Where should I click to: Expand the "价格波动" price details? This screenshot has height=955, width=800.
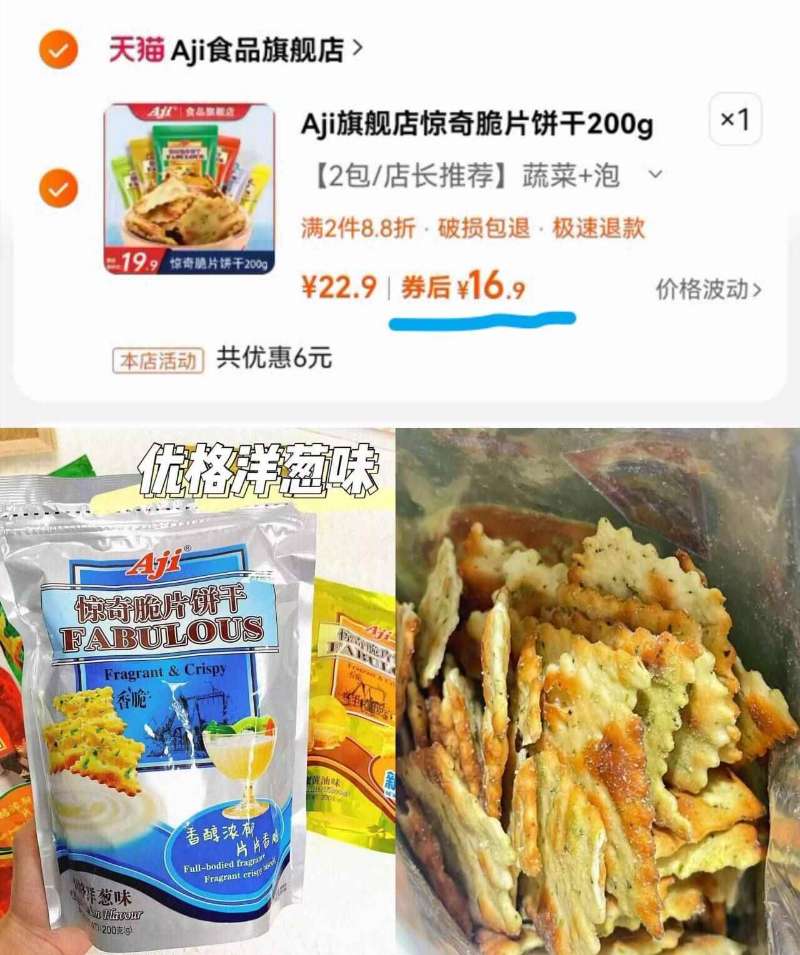pos(703,287)
